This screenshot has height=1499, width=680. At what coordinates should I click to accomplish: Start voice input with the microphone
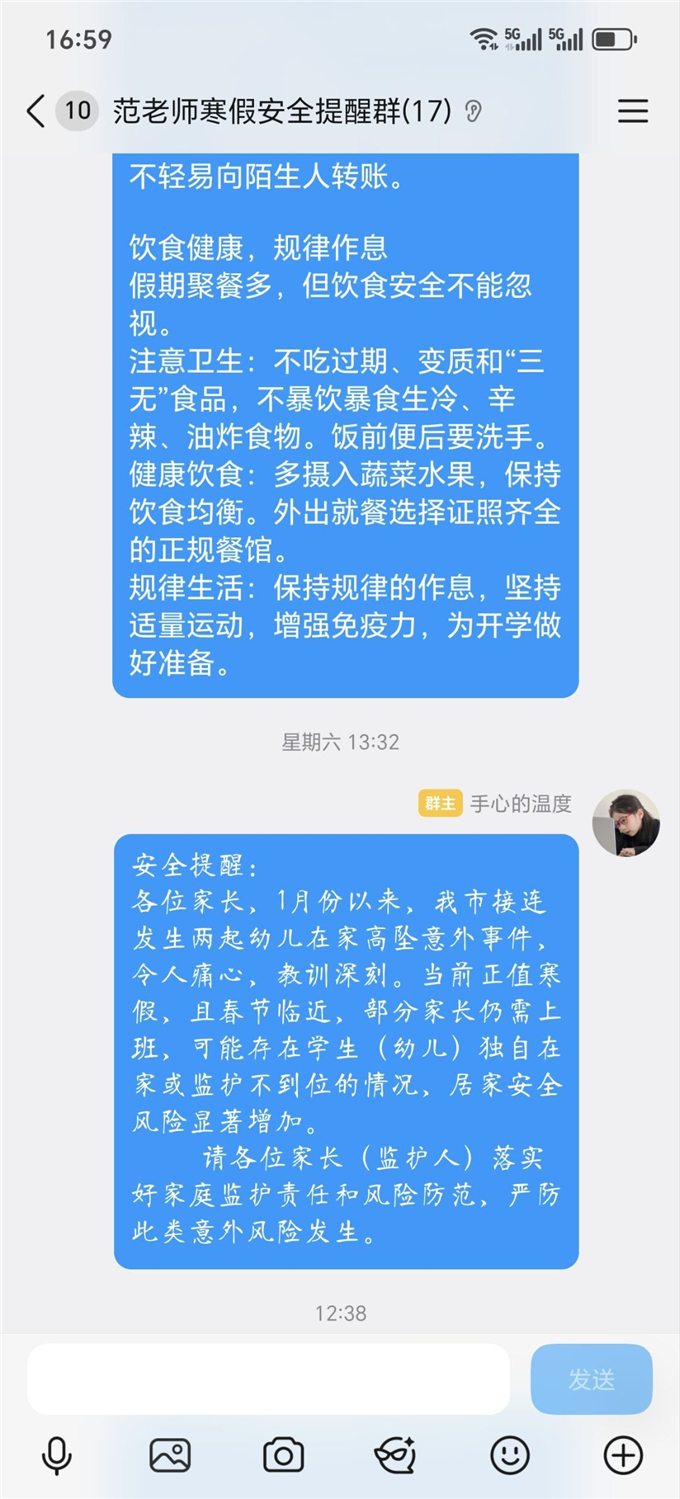(57, 1455)
